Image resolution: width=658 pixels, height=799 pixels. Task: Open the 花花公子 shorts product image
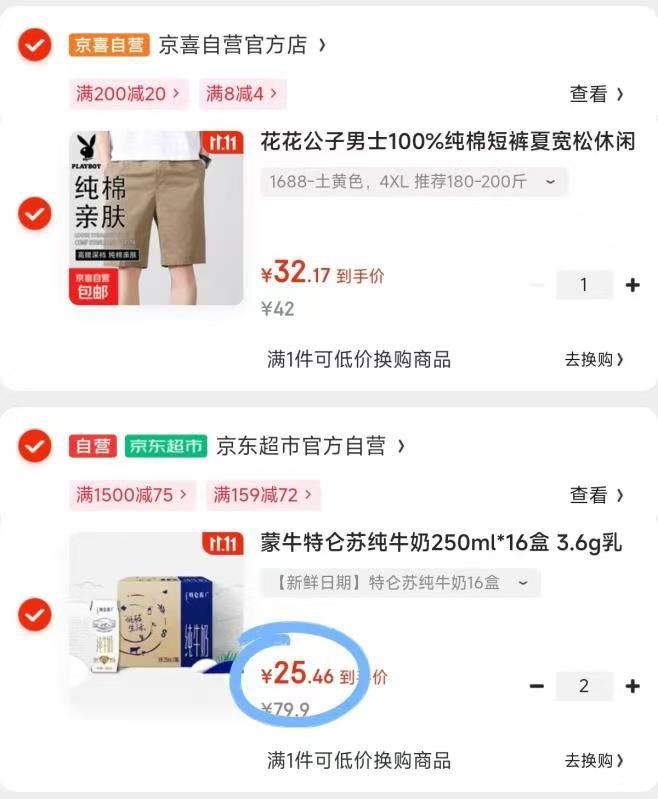coord(156,218)
